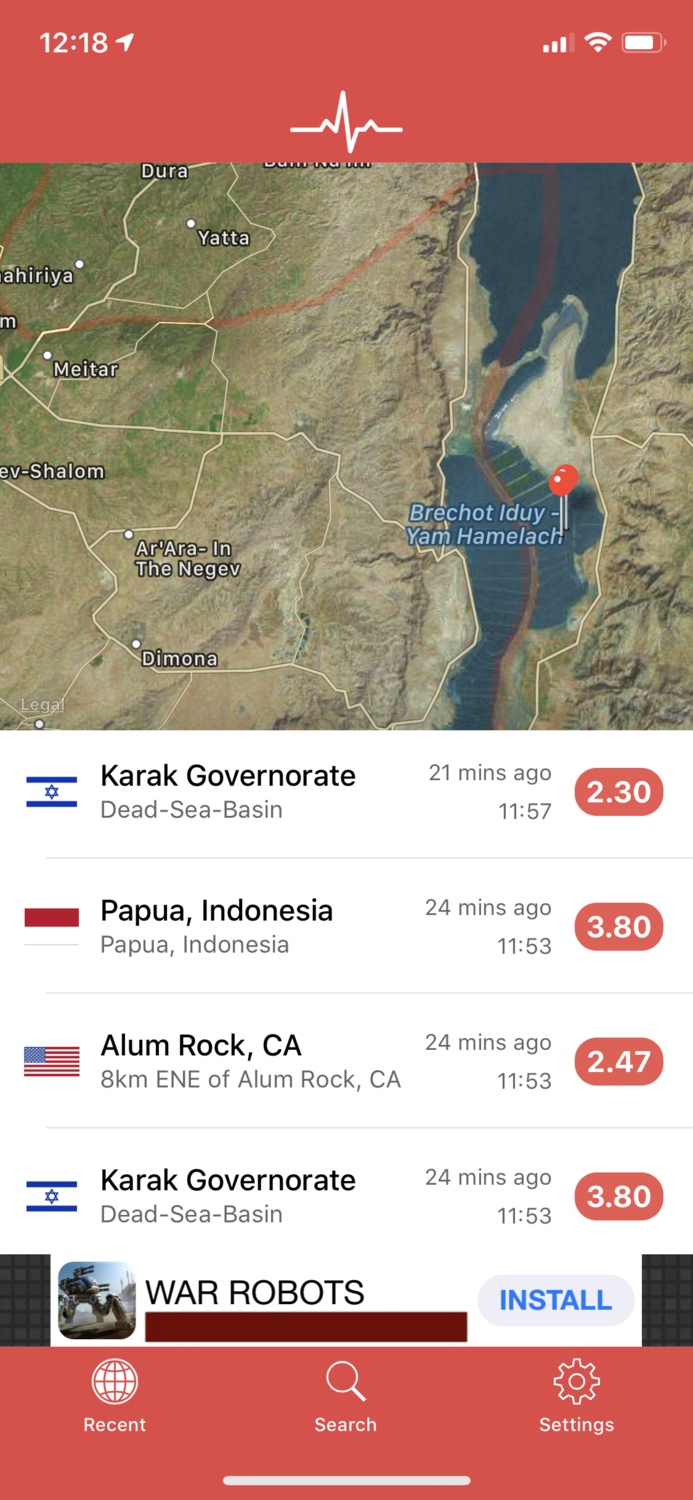Switch to the Recent tab

(114, 1397)
